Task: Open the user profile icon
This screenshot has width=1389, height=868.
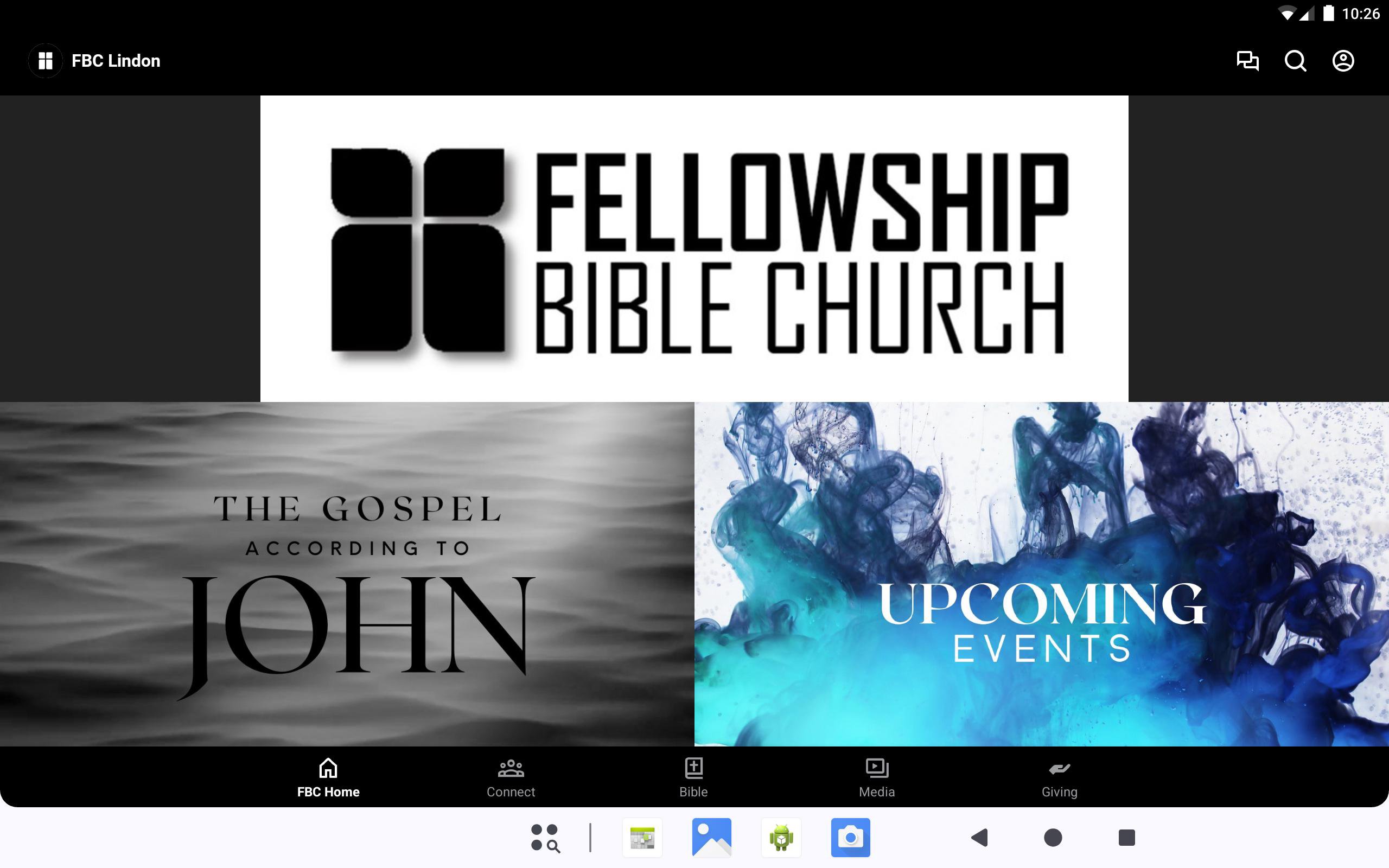Action: (1342, 60)
